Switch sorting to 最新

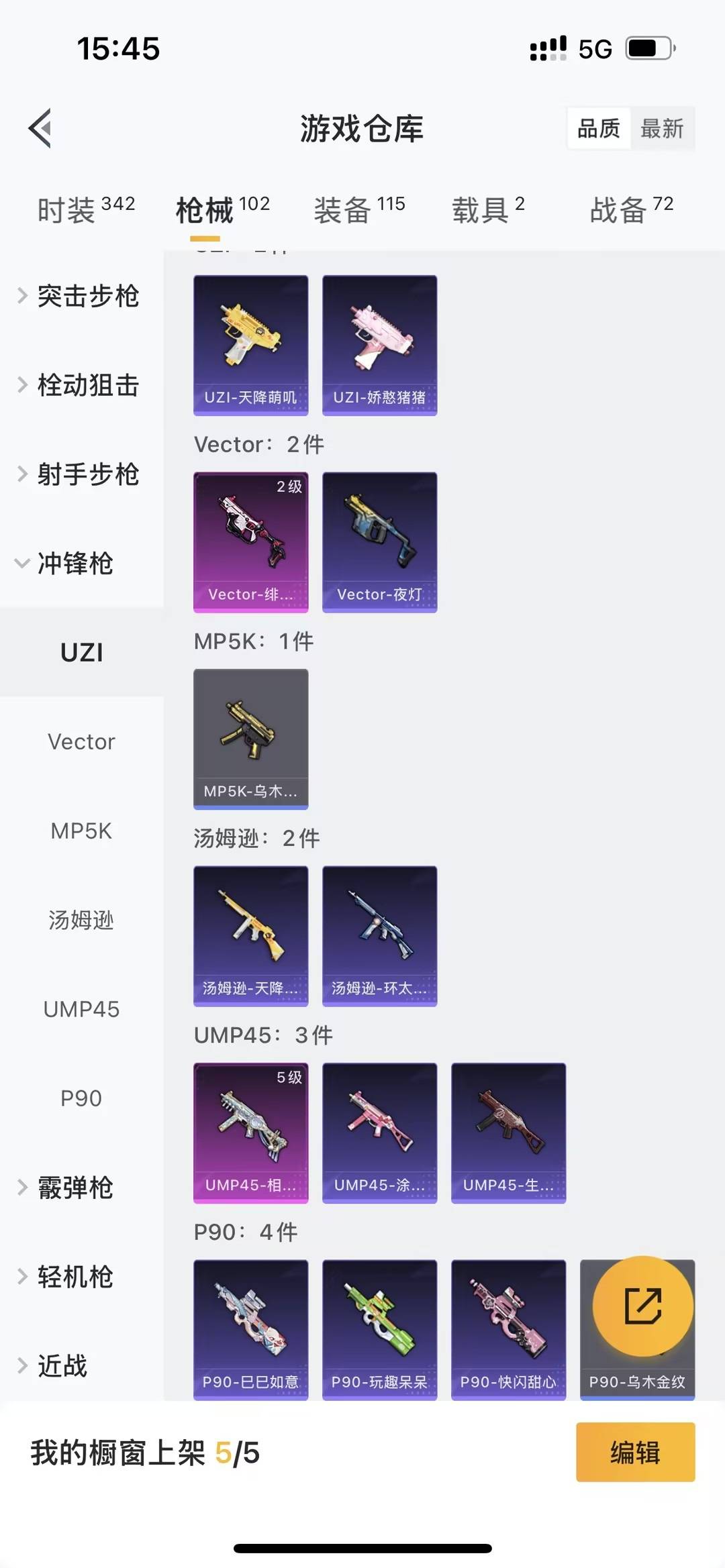point(663,129)
